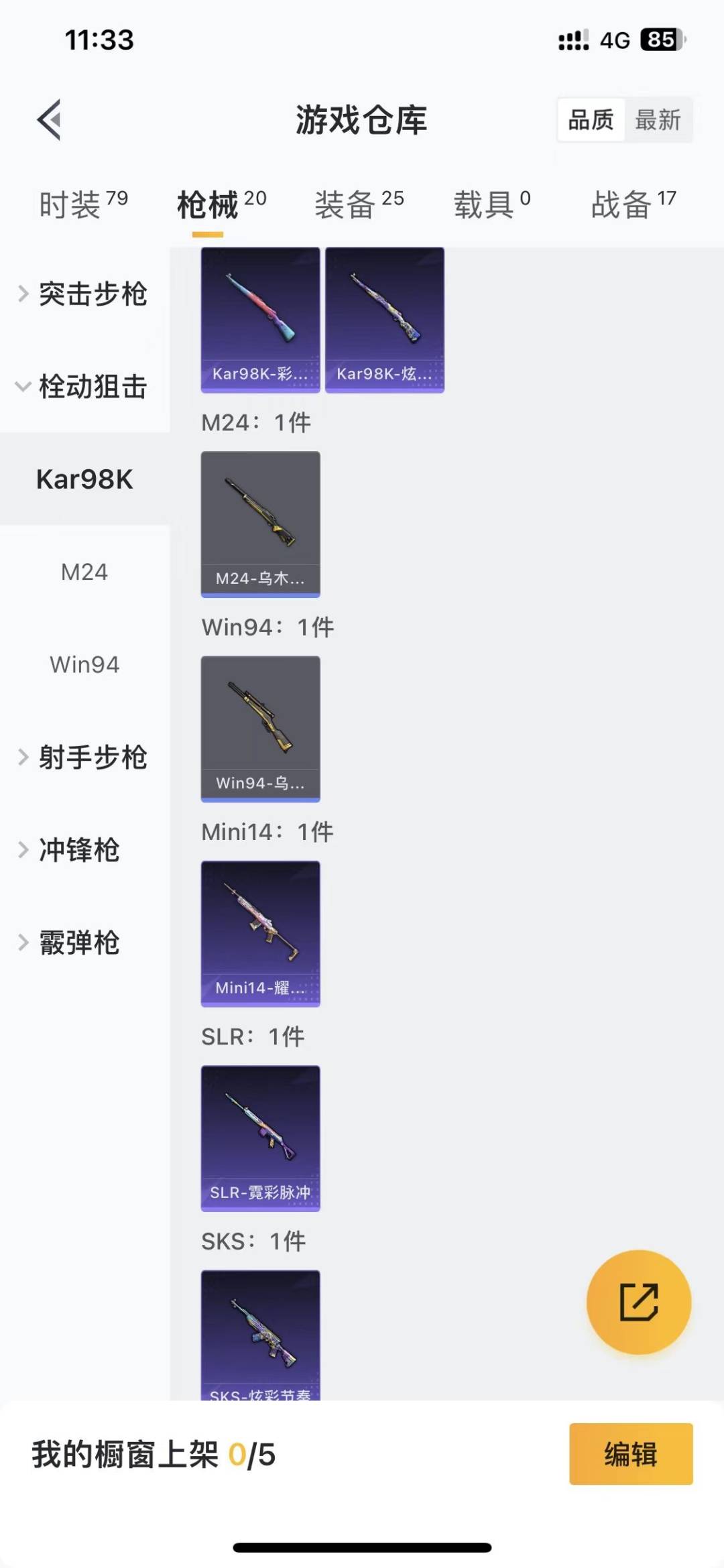The image size is (724, 1568).
Task: Expand the 突击步枪 category
Action: pos(84,294)
